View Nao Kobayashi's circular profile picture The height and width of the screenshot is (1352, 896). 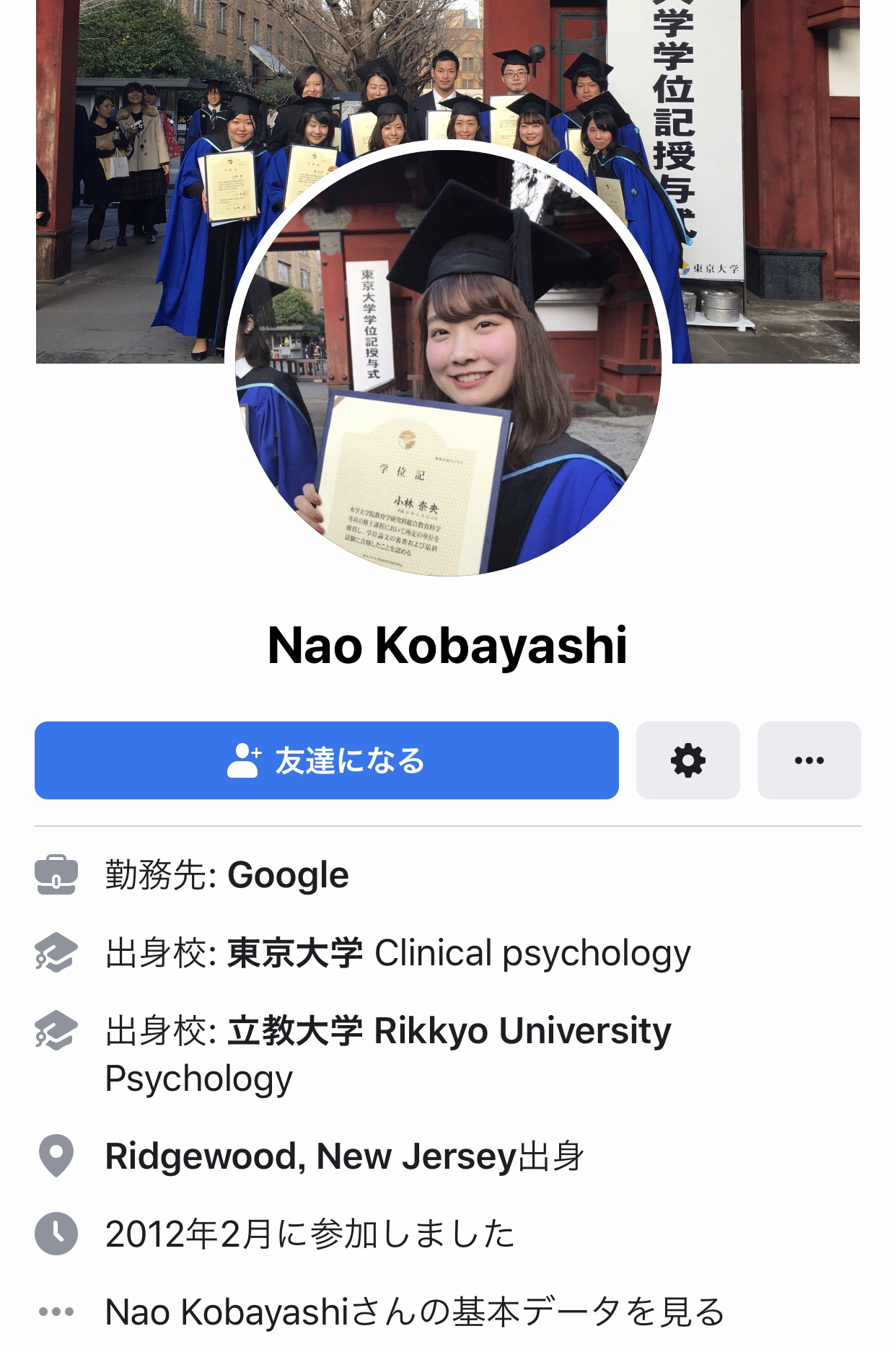pos(448,359)
